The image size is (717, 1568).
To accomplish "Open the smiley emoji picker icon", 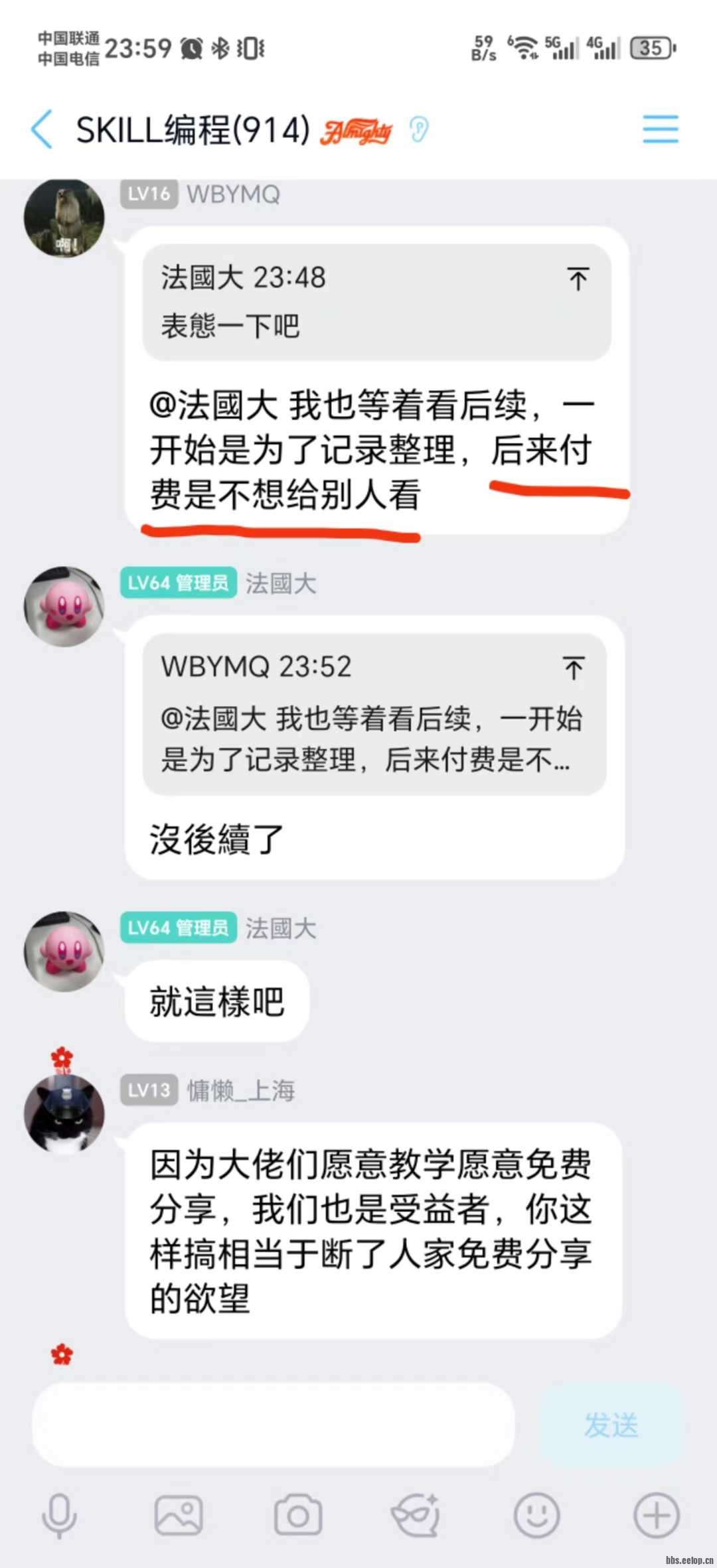I will pos(538,1515).
